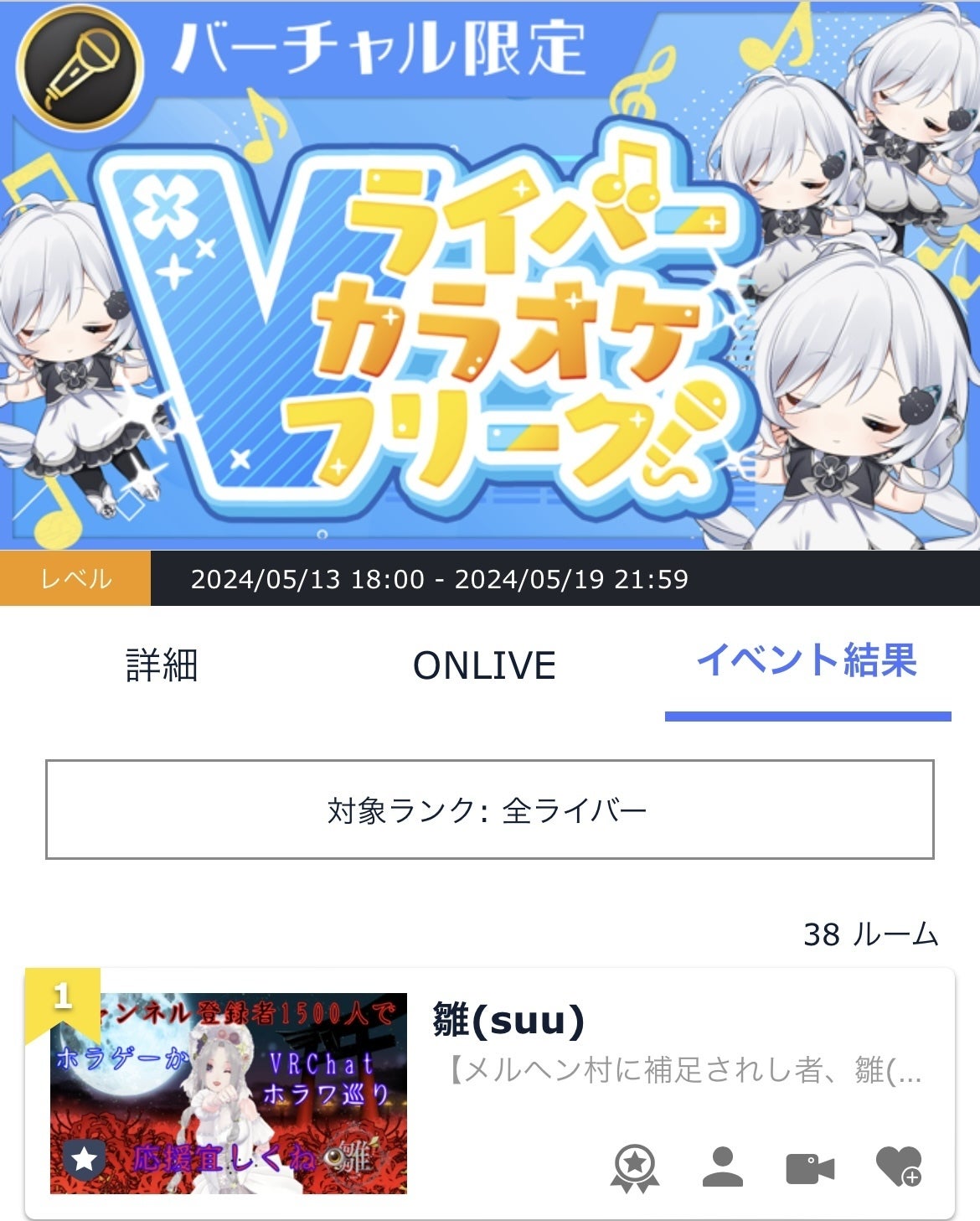980x1221 pixels.
Task: Open the 対象ランク: 全ライバー selector
Action: pyautogui.click(x=489, y=810)
